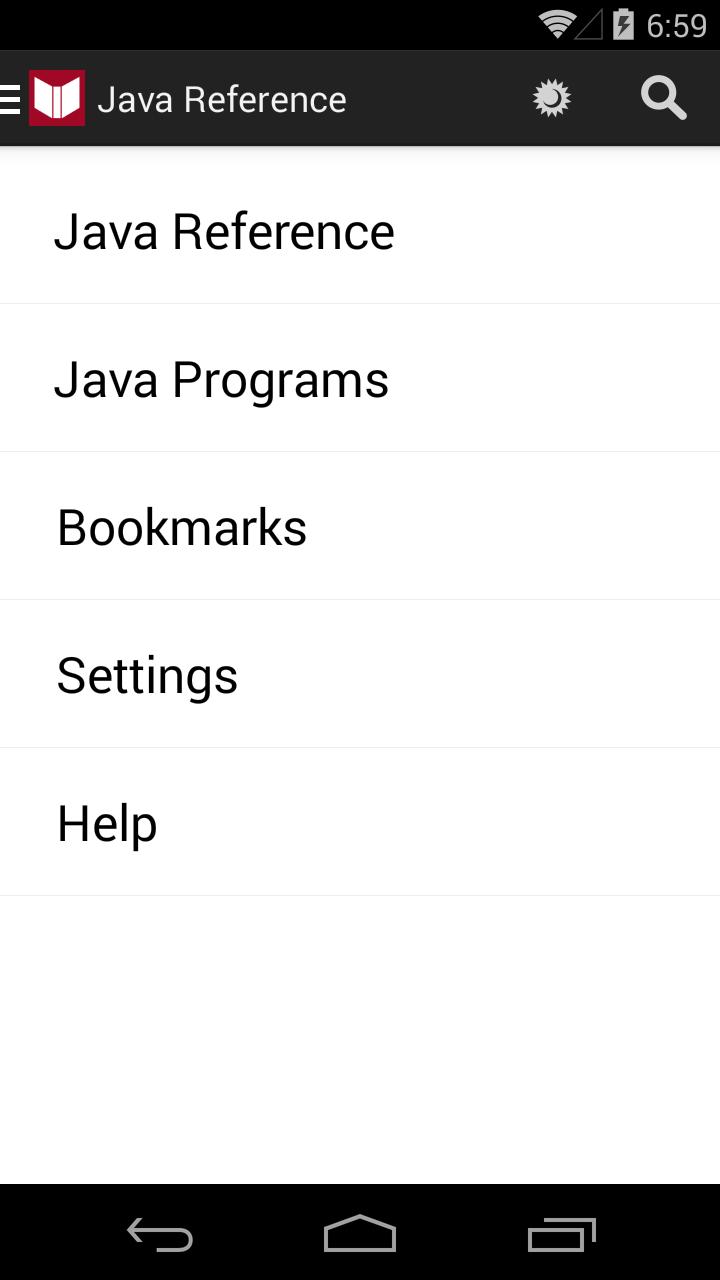Open the recent apps switcher
This screenshot has height=1280, width=720.
point(560,1235)
